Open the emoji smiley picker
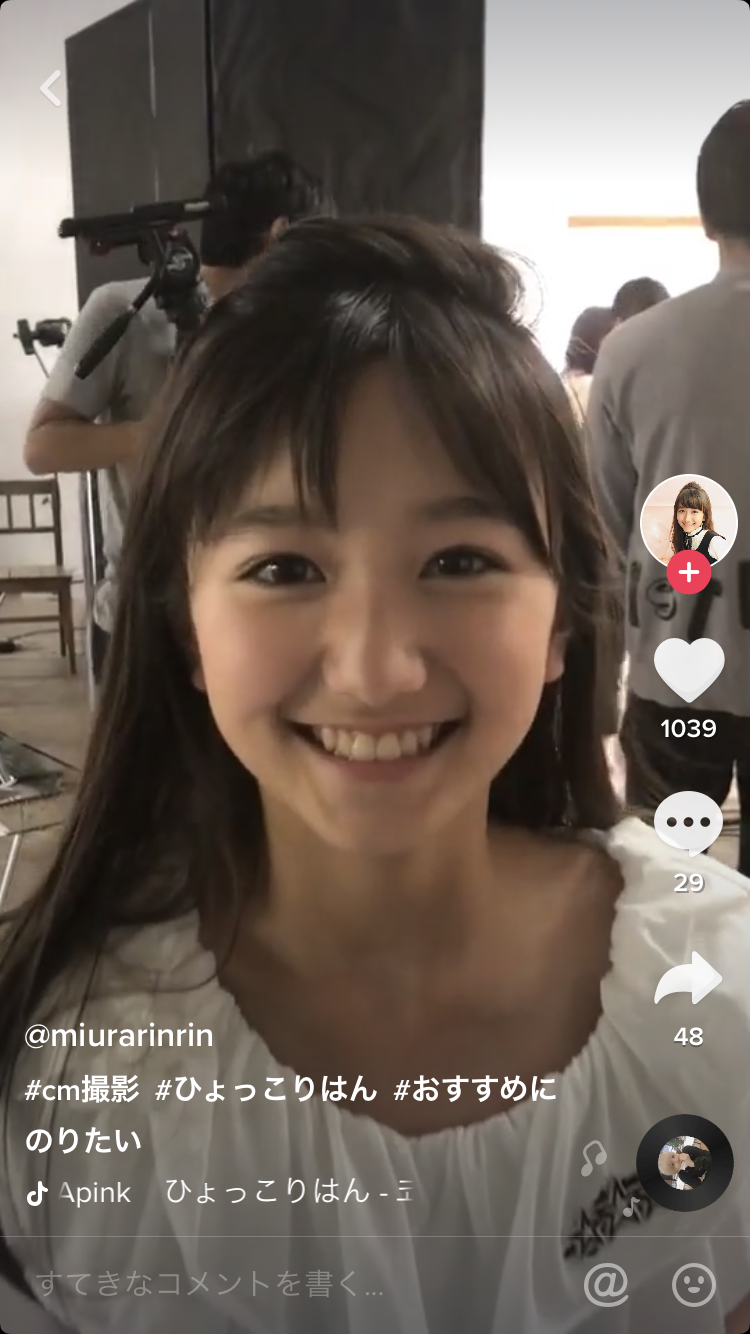750x1334 pixels. [x=694, y=1285]
